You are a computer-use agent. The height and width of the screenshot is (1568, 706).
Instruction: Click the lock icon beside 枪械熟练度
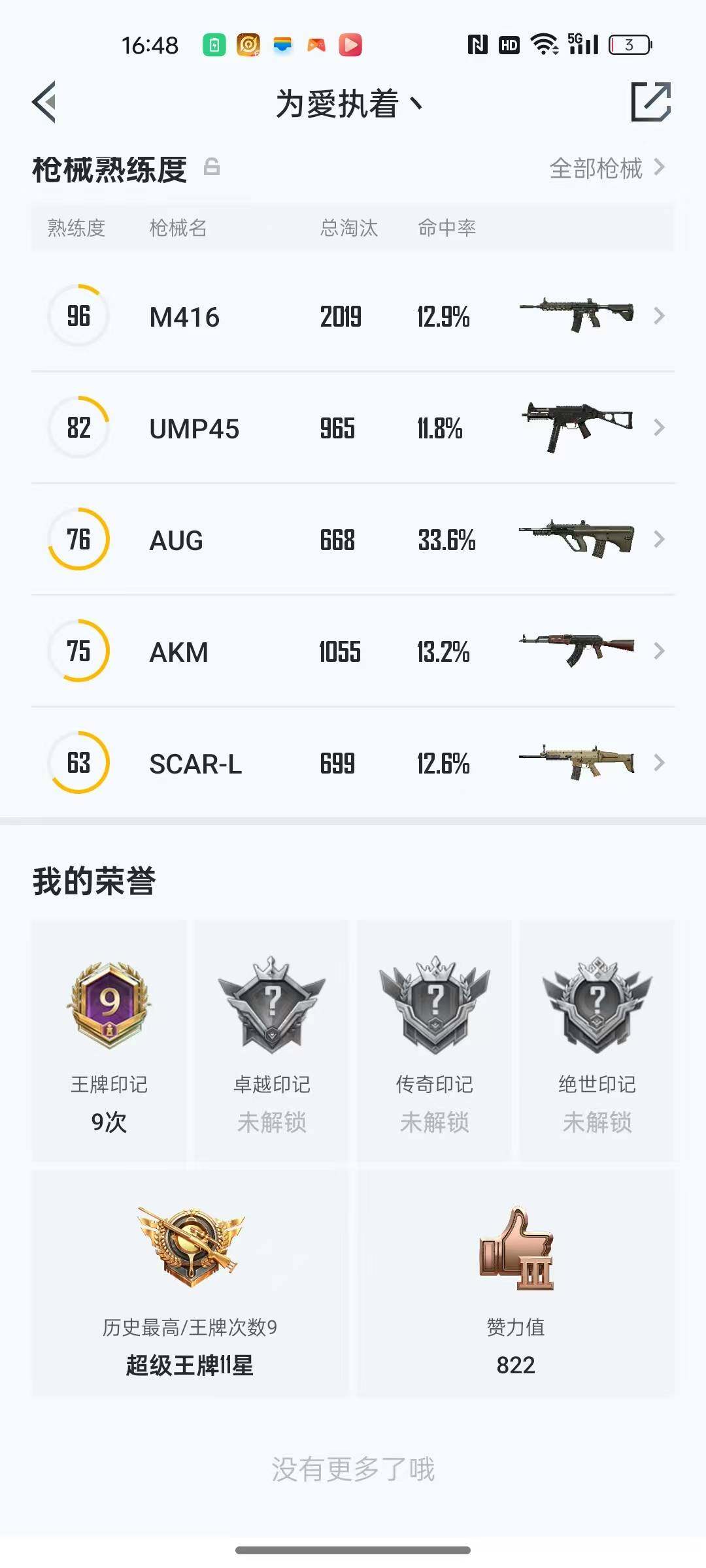click(210, 169)
